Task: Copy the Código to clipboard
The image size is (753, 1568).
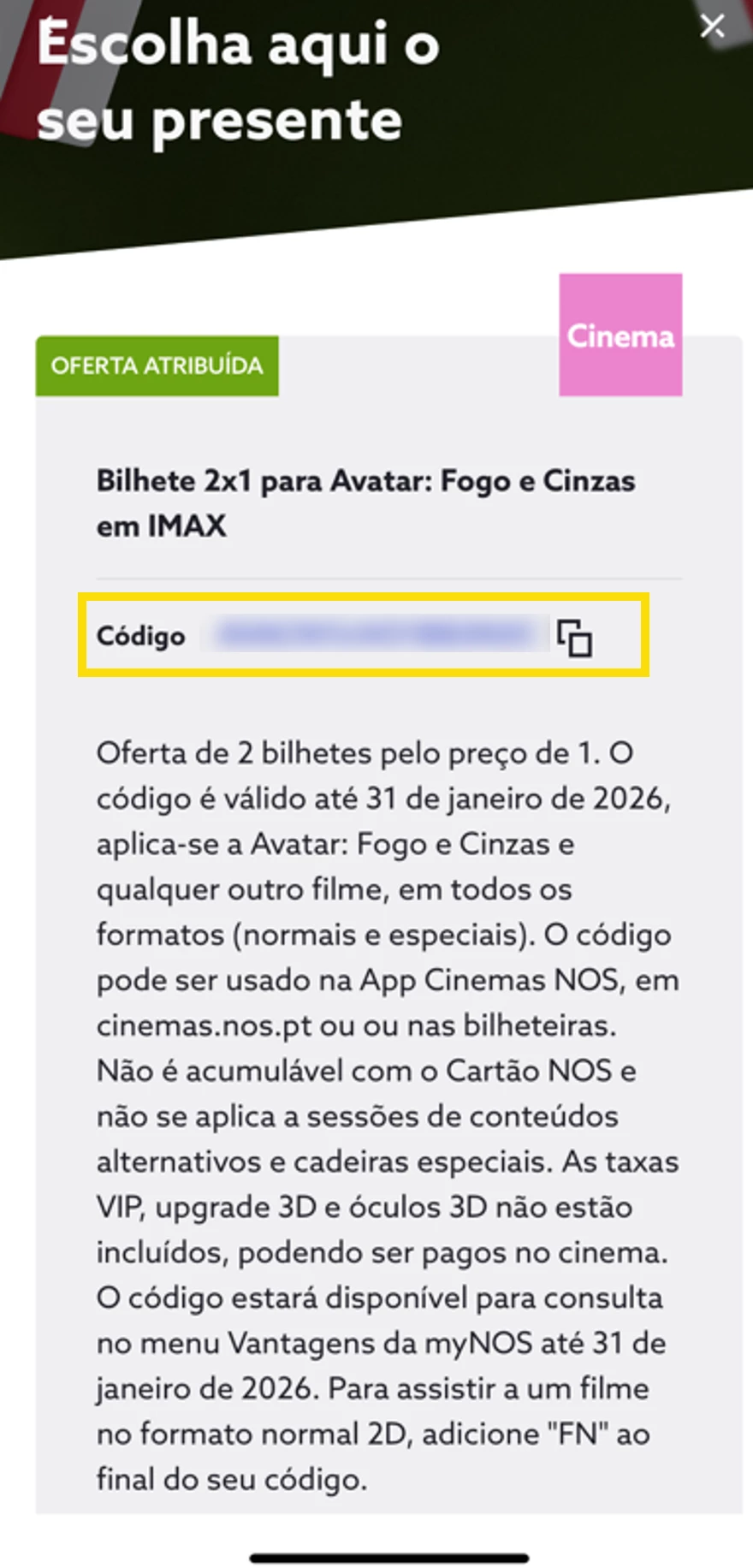Action: pos(575,638)
